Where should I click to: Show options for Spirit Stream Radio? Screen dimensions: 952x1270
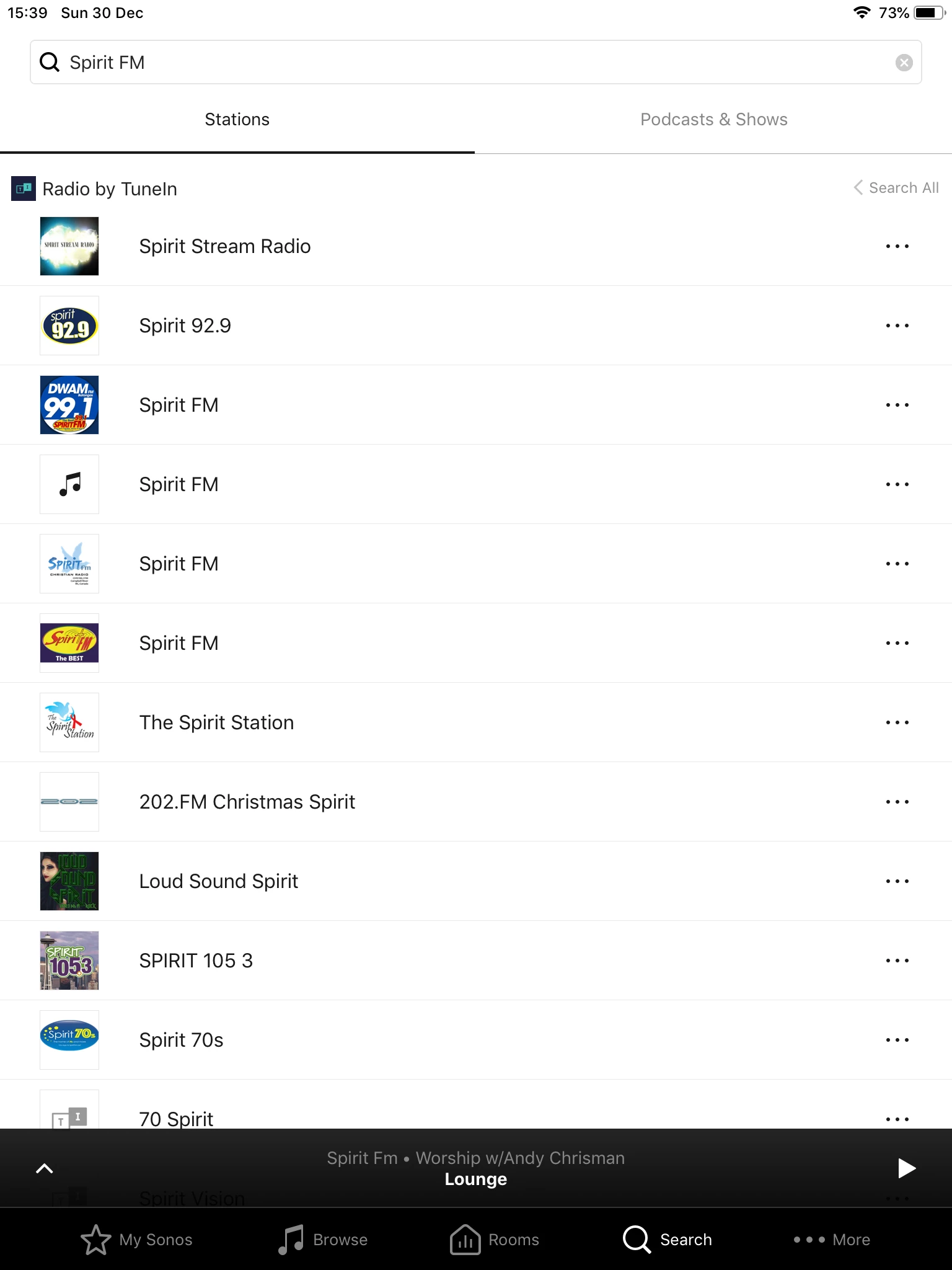pyautogui.click(x=897, y=247)
